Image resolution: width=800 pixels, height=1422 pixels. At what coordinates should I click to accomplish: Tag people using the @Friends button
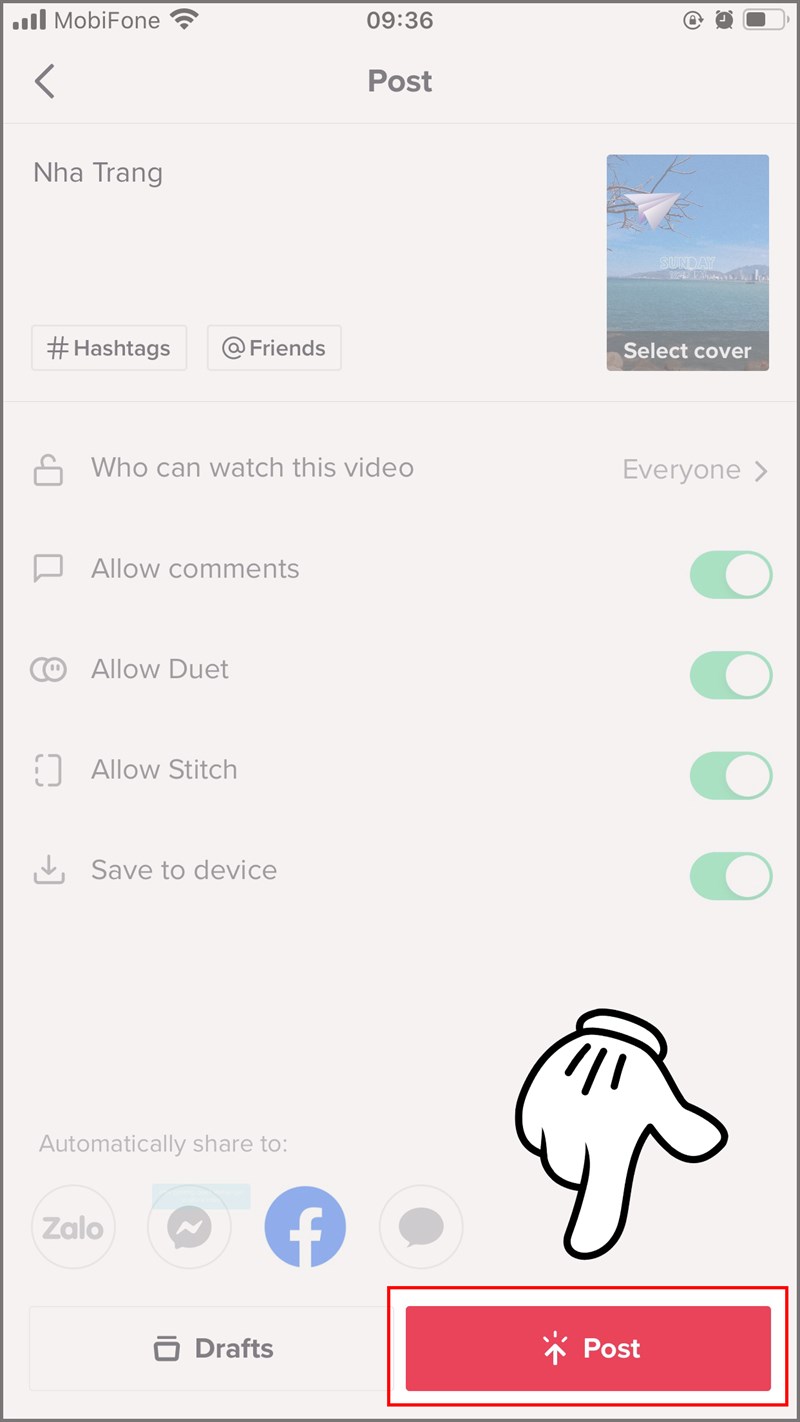click(274, 348)
